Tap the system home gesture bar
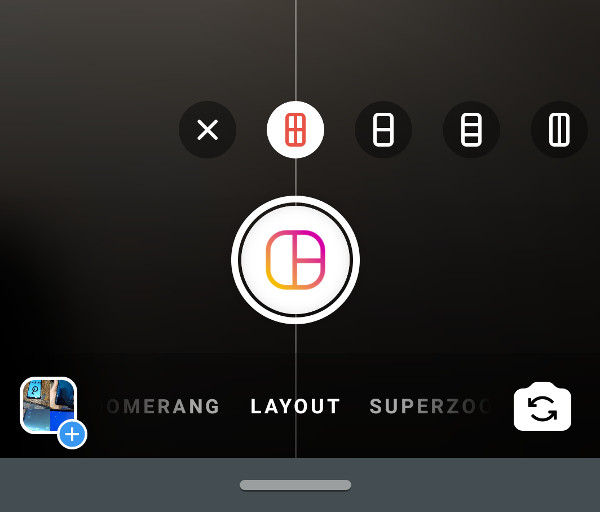This screenshot has height=512, width=600. (x=295, y=485)
